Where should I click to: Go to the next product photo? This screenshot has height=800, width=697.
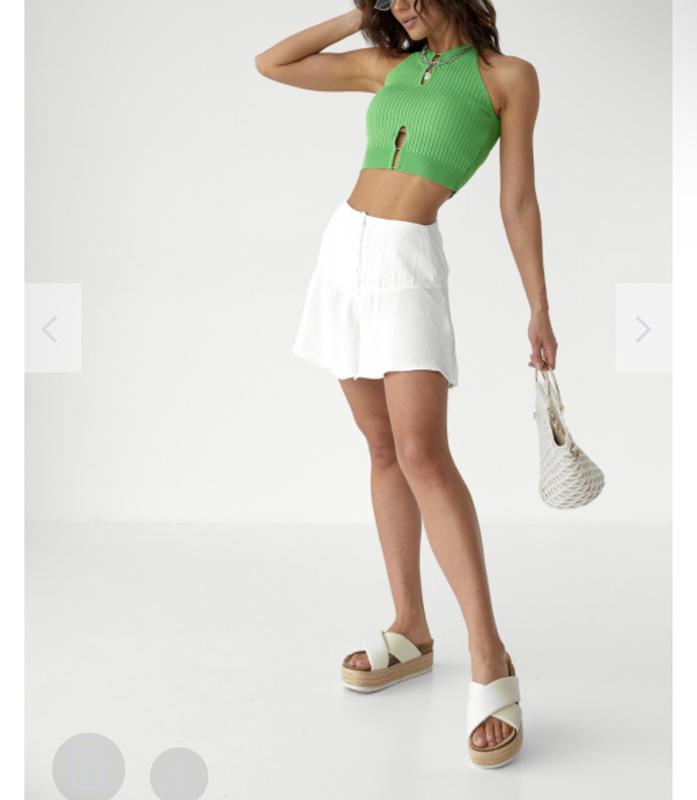[643, 328]
